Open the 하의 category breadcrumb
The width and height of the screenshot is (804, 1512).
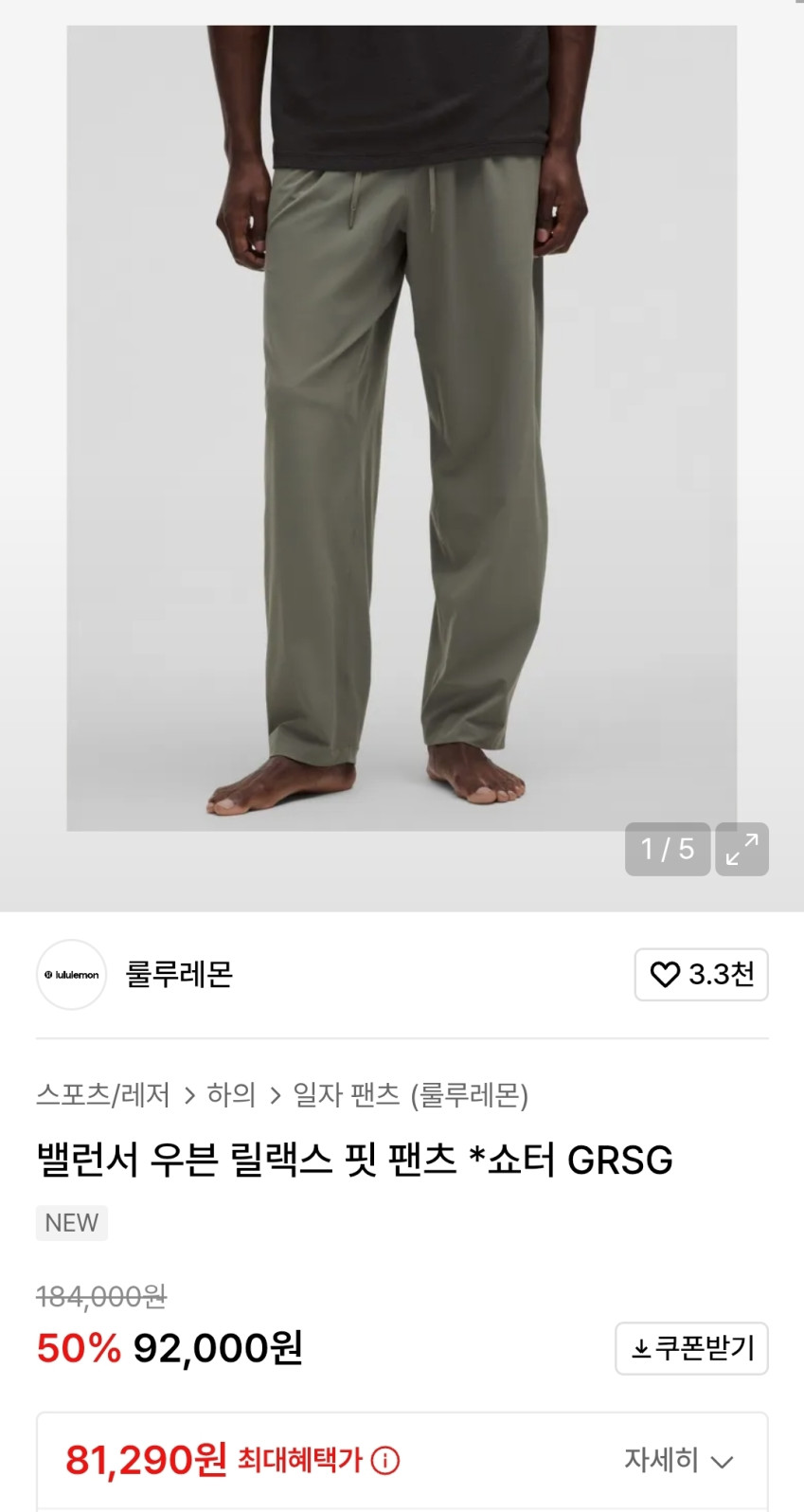point(231,1095)
